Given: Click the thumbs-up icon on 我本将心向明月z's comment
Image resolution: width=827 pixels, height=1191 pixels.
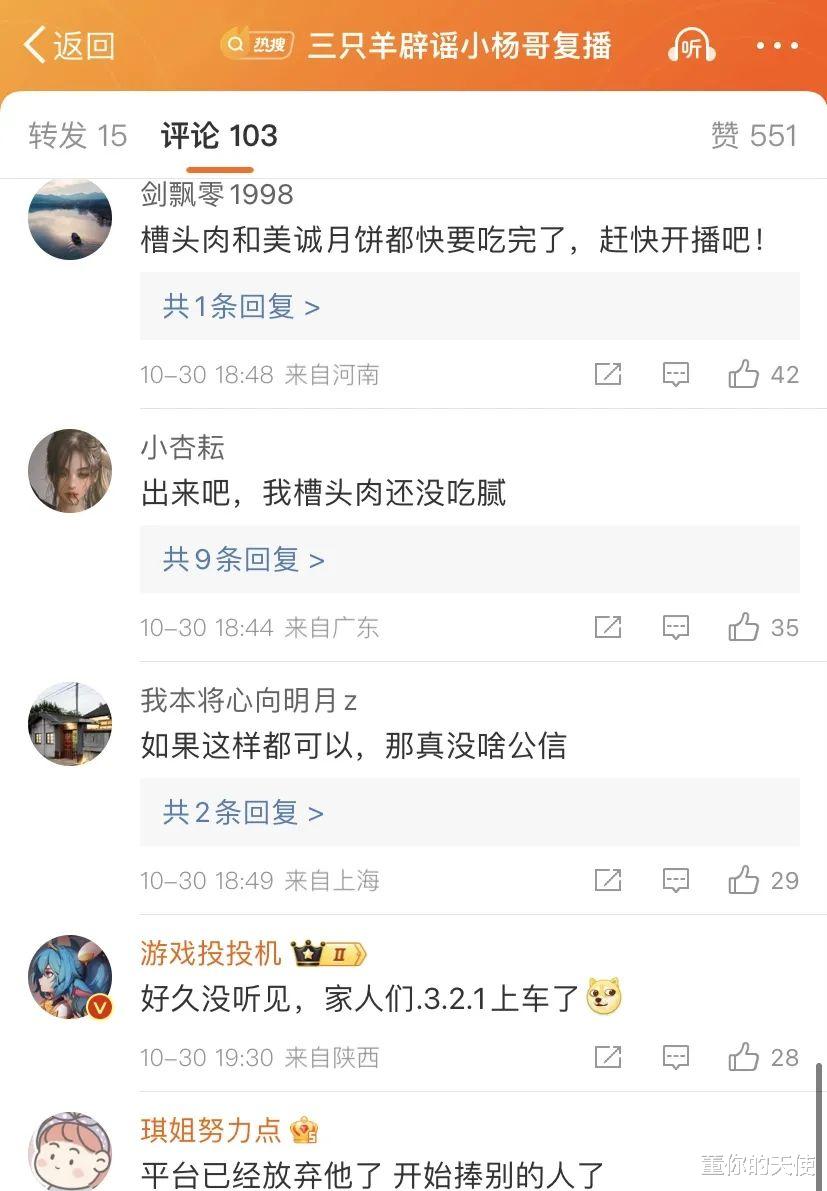Looking at the screenshot, I should tap(743, 880).
